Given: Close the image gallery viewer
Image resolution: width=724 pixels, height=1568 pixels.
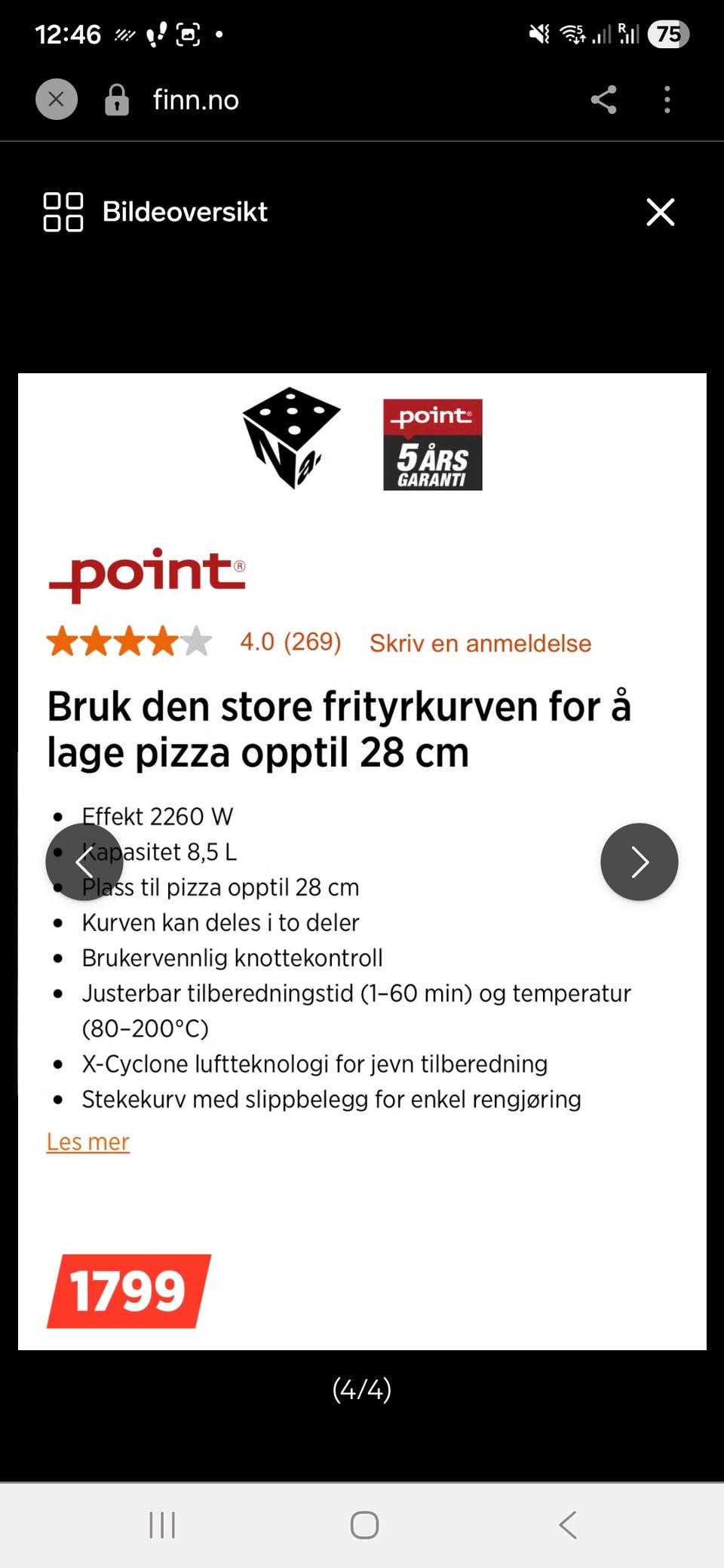Looking at the screenshot, I should pyautogui.click(x=661, y=212).
